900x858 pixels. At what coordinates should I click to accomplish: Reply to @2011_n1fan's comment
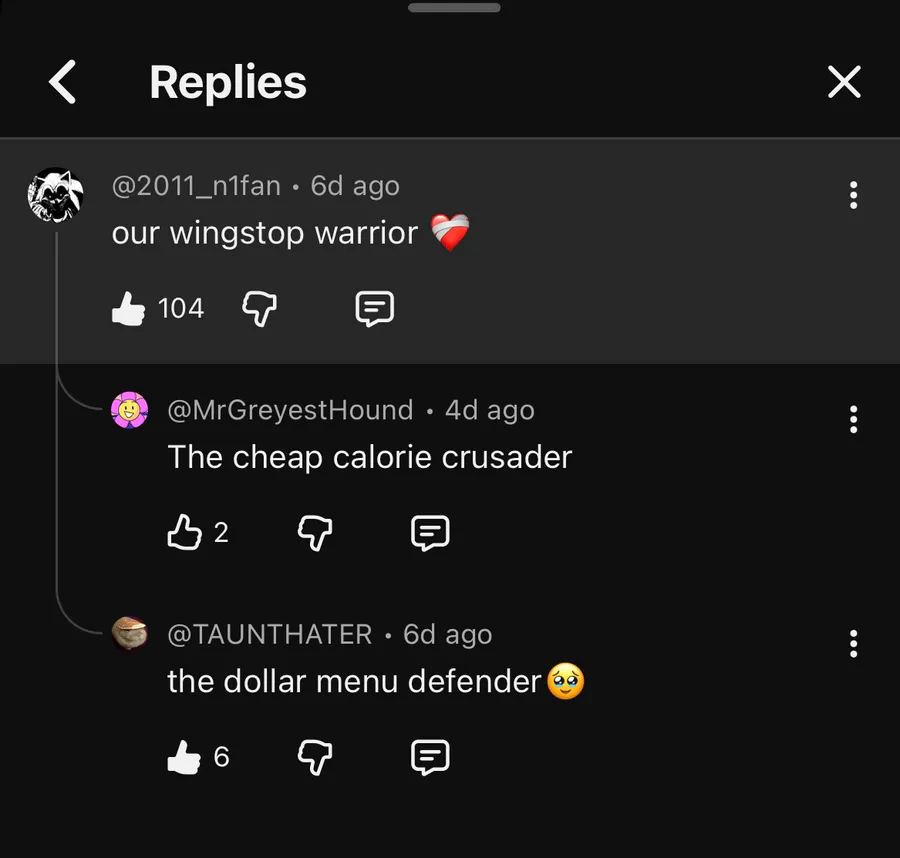click(375, 309)
